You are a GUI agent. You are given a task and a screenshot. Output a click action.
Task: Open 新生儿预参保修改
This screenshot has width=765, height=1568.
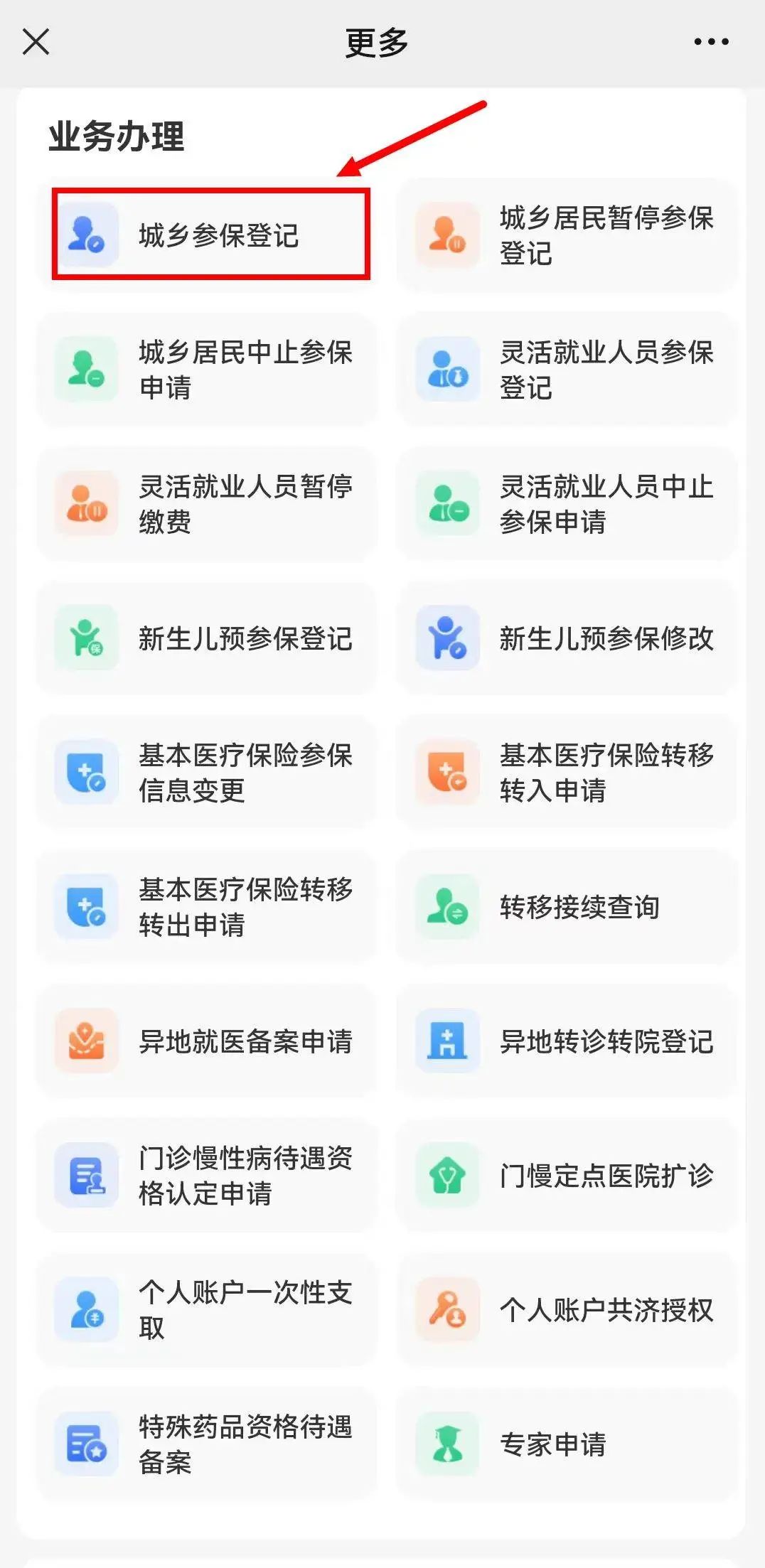[x=567, y=638]
